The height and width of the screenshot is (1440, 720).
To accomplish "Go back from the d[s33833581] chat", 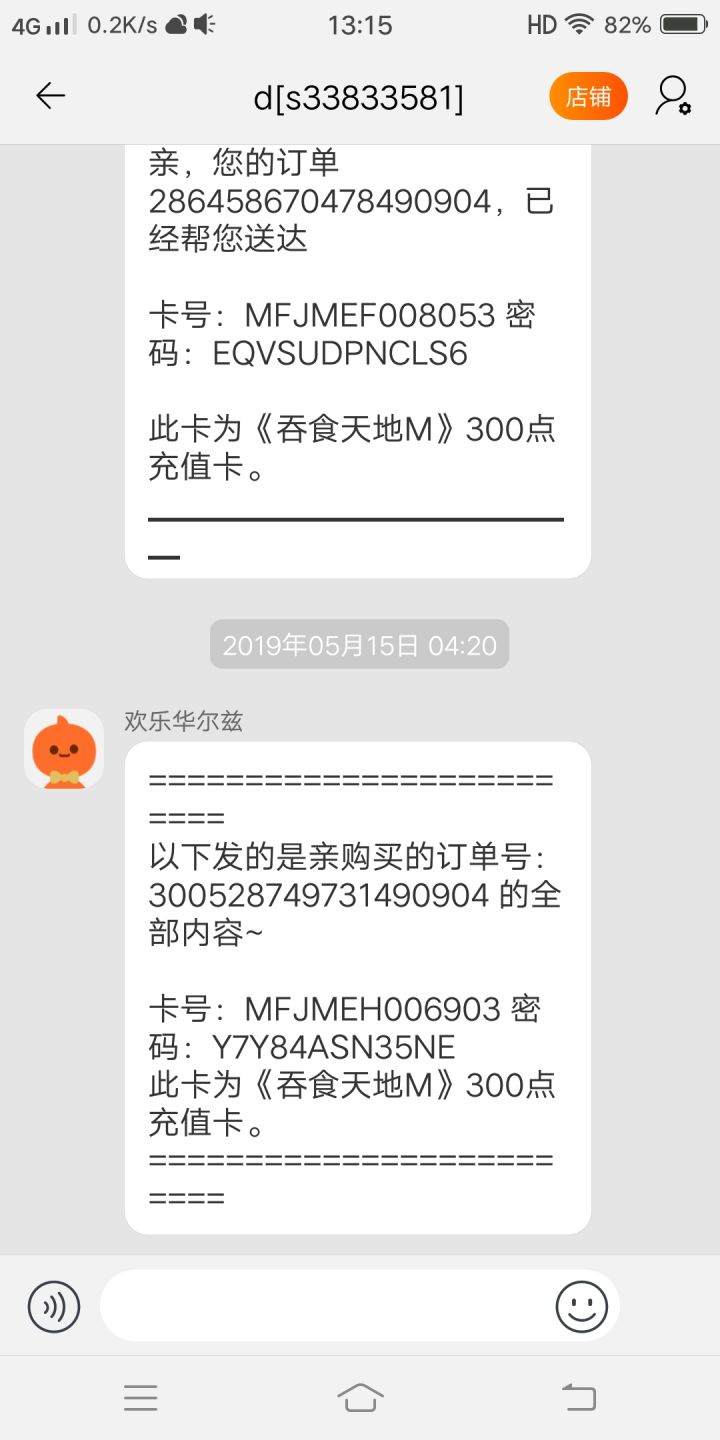I will 50,96.
